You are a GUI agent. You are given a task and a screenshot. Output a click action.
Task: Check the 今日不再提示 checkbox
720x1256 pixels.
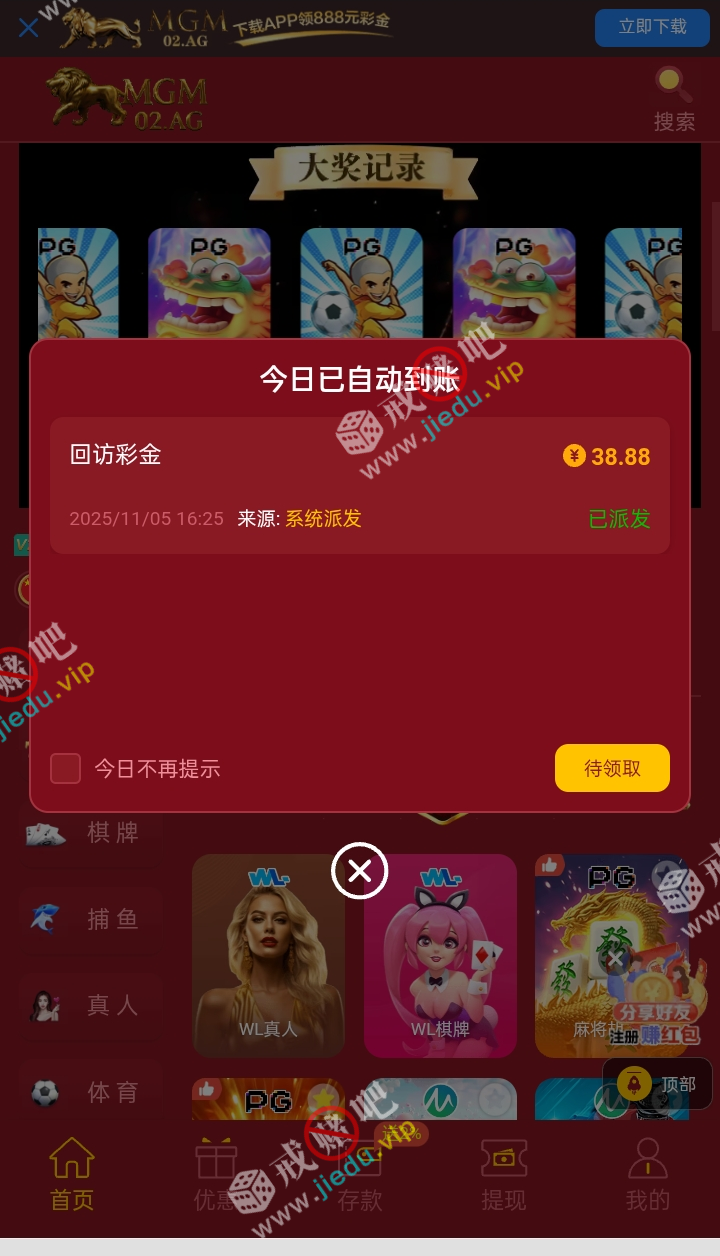[66, 768]
